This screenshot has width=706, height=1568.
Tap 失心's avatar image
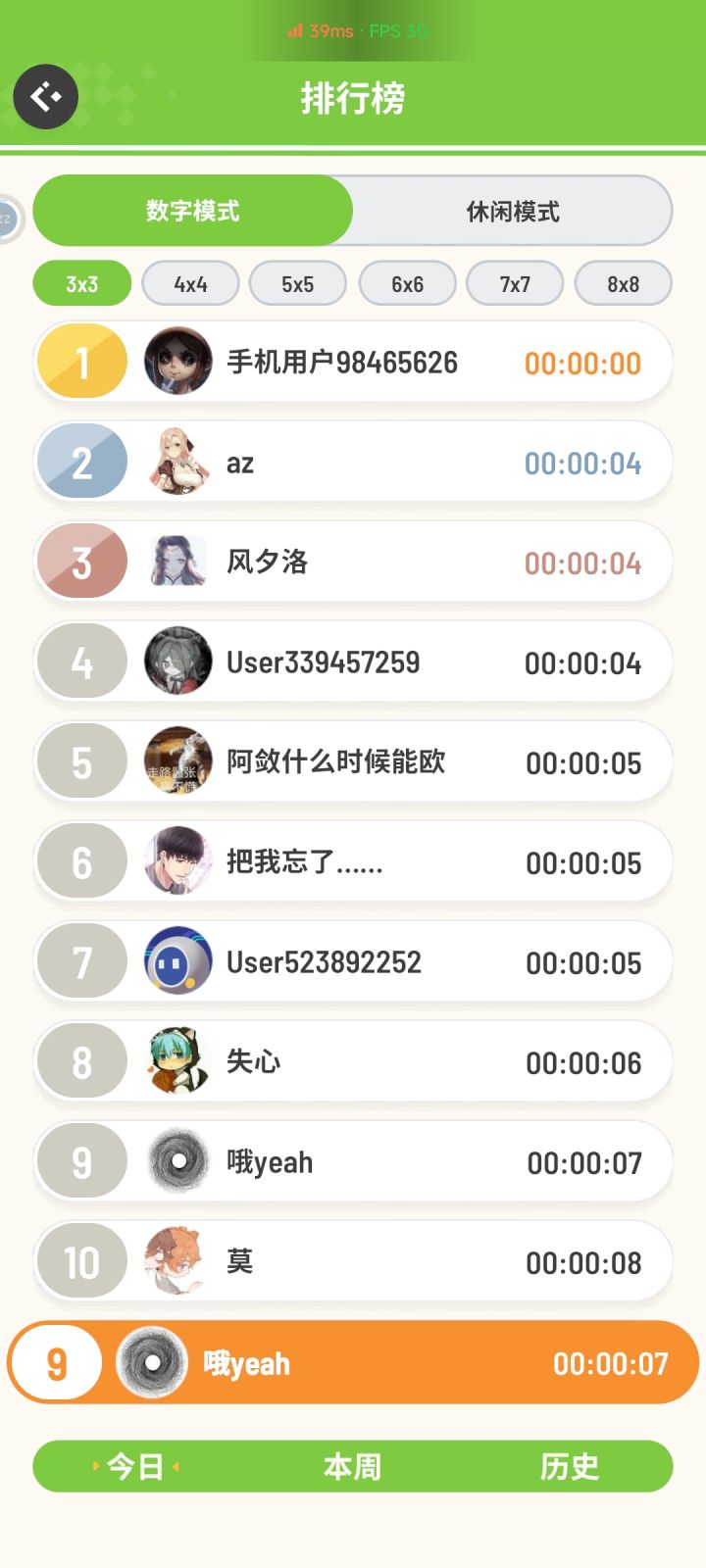pos(177,1061)
